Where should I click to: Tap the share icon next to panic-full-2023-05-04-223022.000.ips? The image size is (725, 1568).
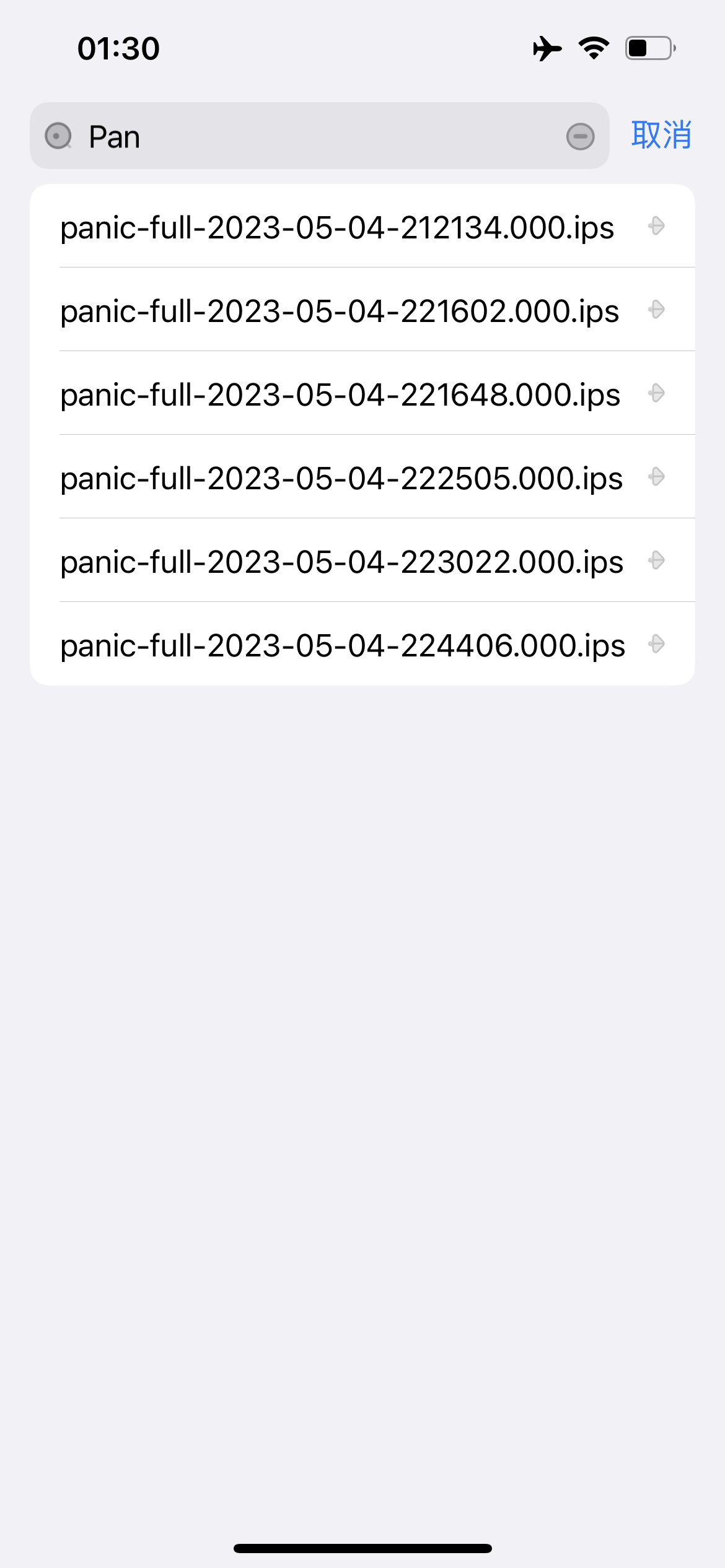click(657, 561)
